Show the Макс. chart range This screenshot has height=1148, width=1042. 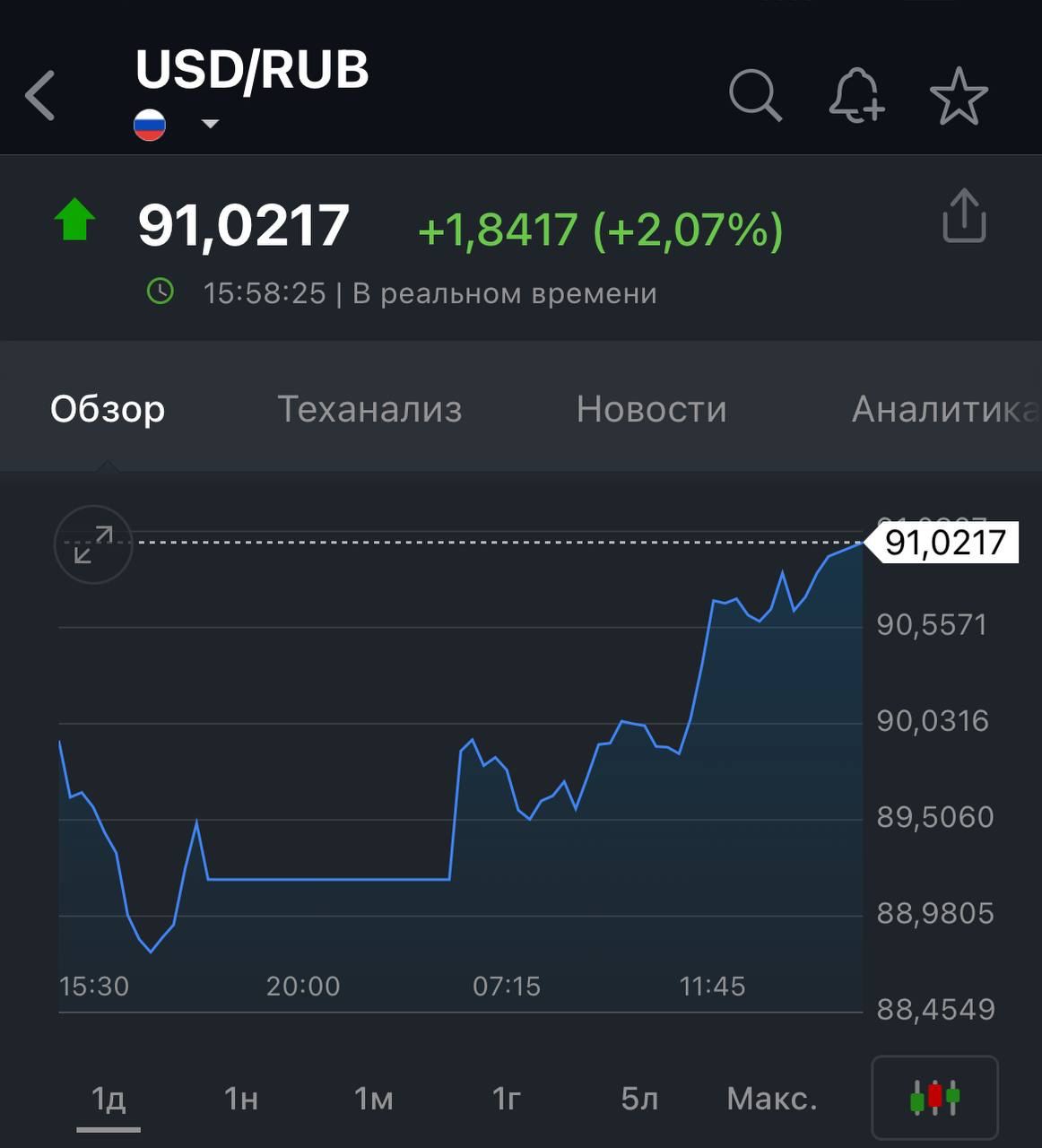pos(771,1099)
